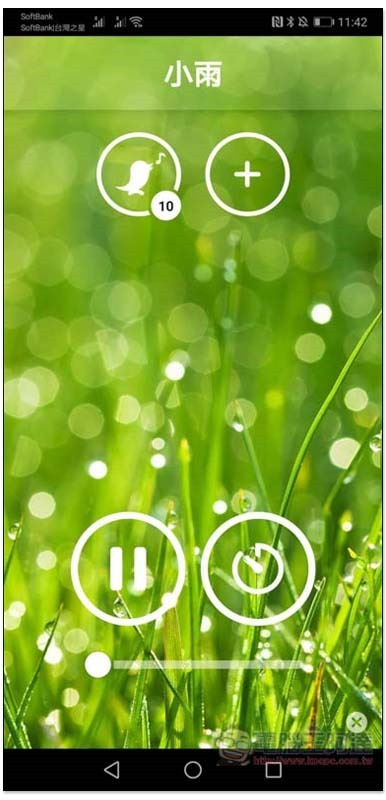Open the bird song sound icon

tap(139, 174)
